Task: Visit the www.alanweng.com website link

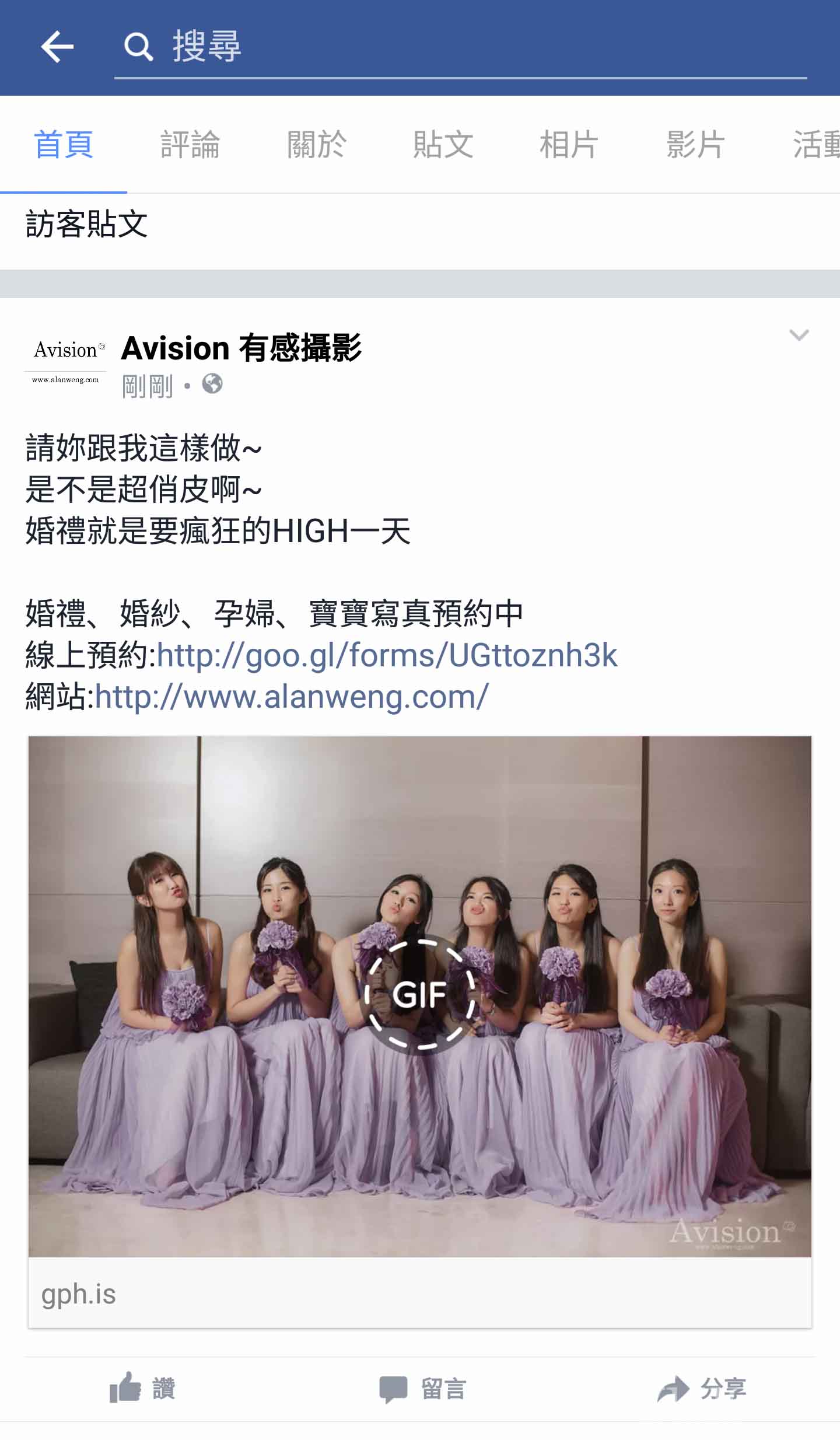Action: [292, 697]
